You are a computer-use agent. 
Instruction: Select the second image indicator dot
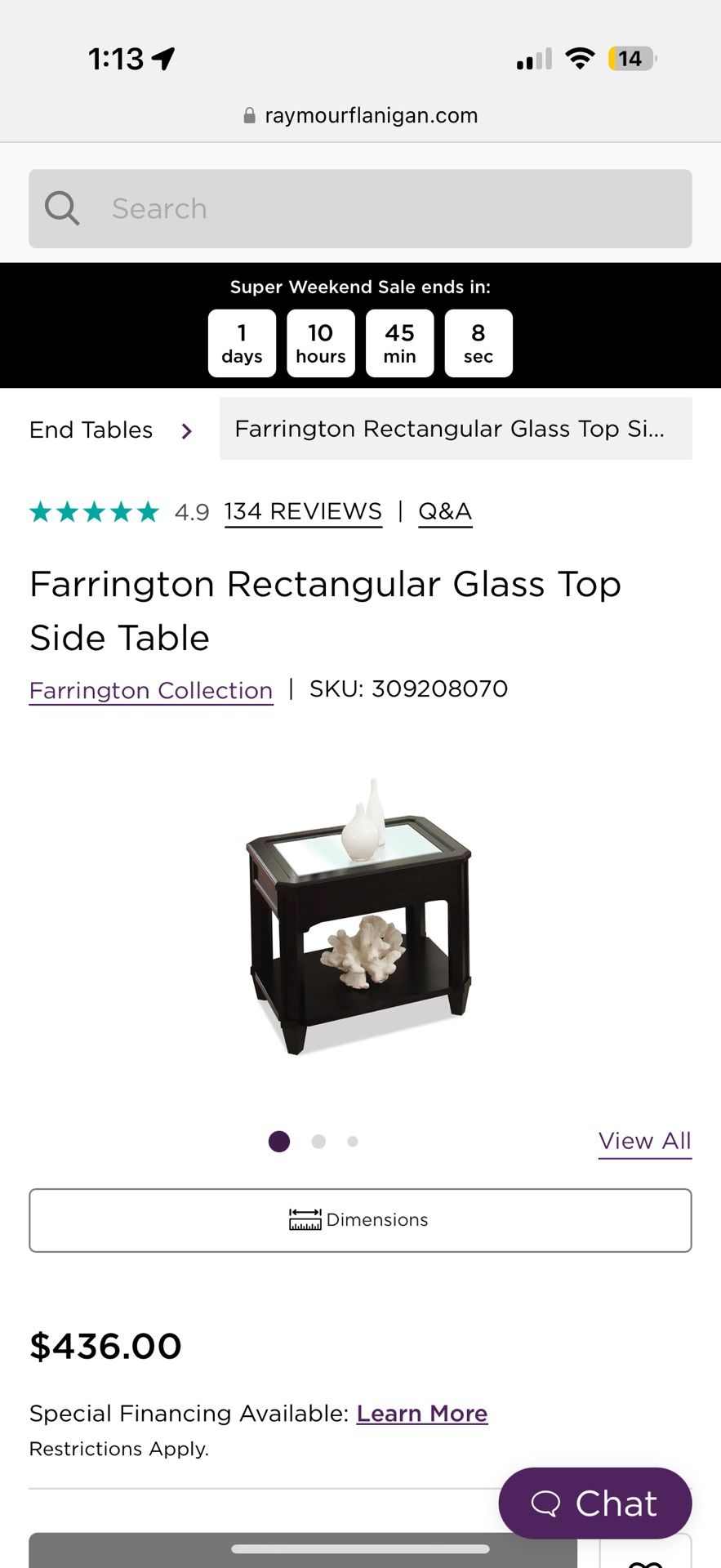[318, 1142]
